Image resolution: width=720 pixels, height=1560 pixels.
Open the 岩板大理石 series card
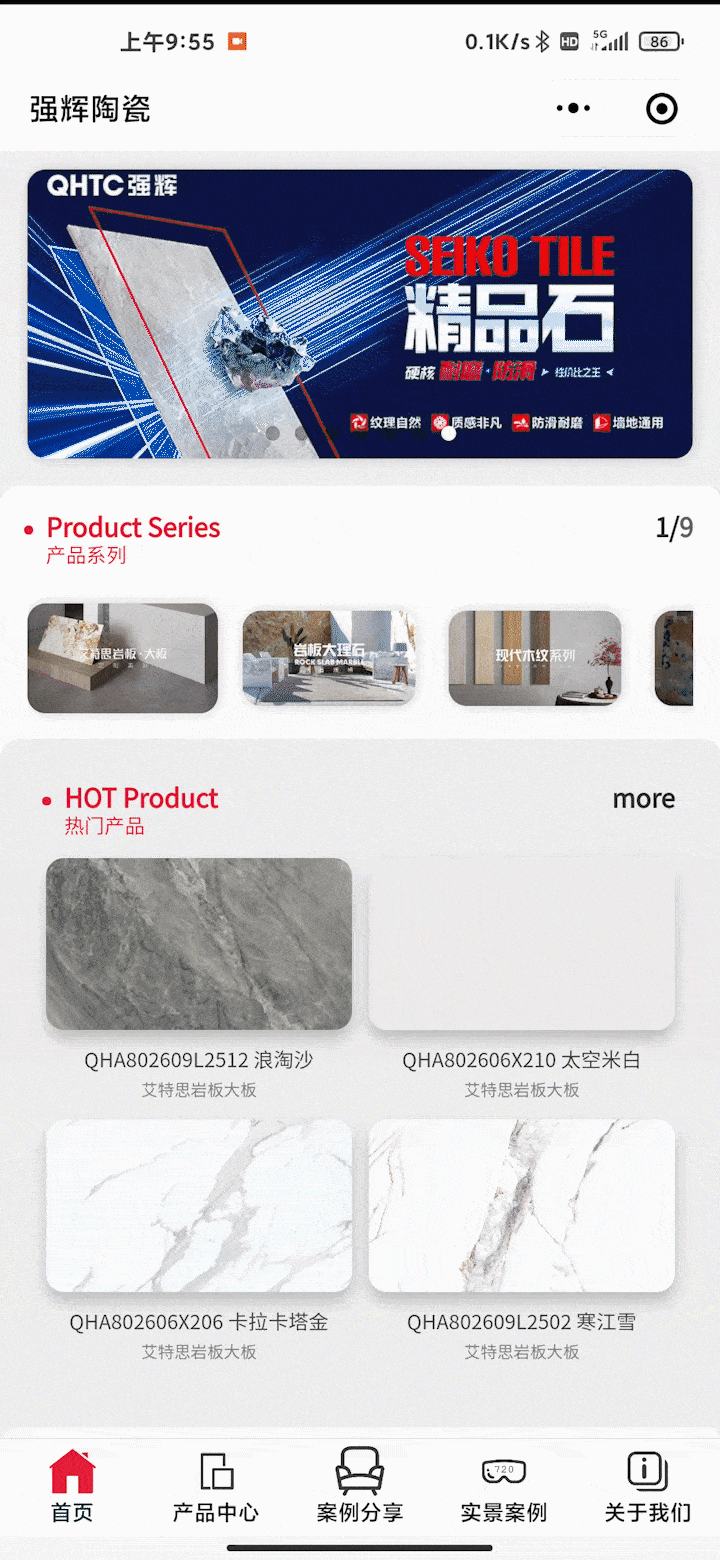(x=329, y=657)
